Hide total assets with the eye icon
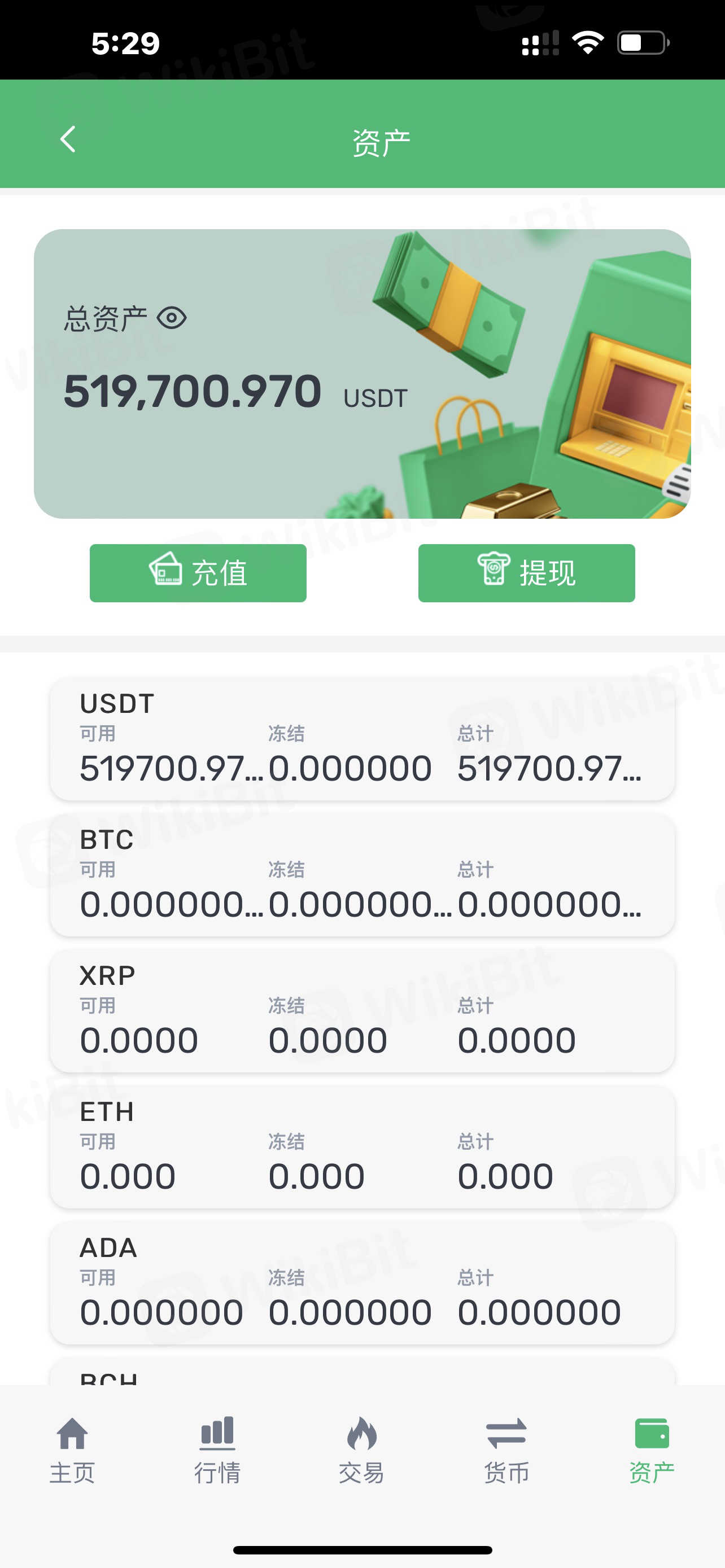Image resolution: width=725 pixels, height=1568 pixels. pos(172,318)
